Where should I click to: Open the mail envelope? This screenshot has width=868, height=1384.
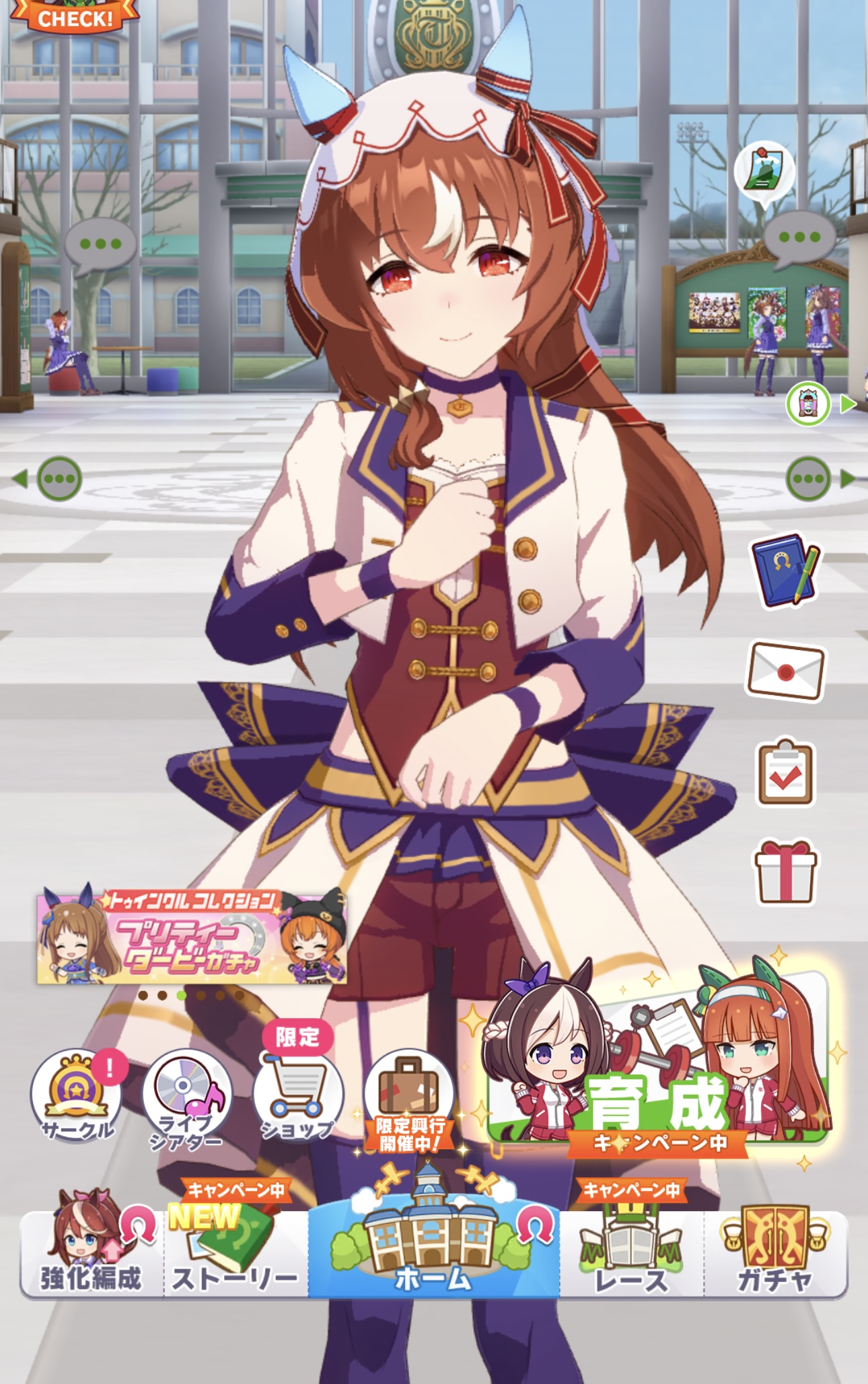[x=785, y=671]
